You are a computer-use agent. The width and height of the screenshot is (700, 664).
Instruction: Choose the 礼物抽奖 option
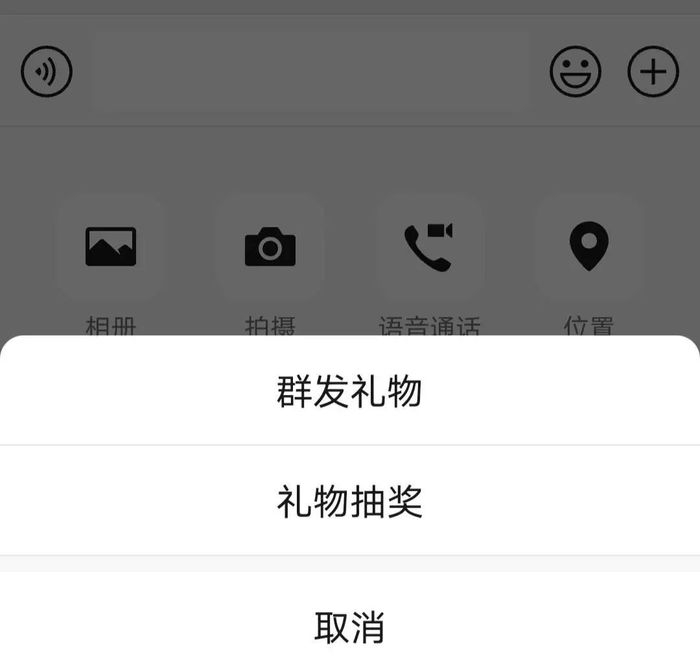tap(350, 501)
